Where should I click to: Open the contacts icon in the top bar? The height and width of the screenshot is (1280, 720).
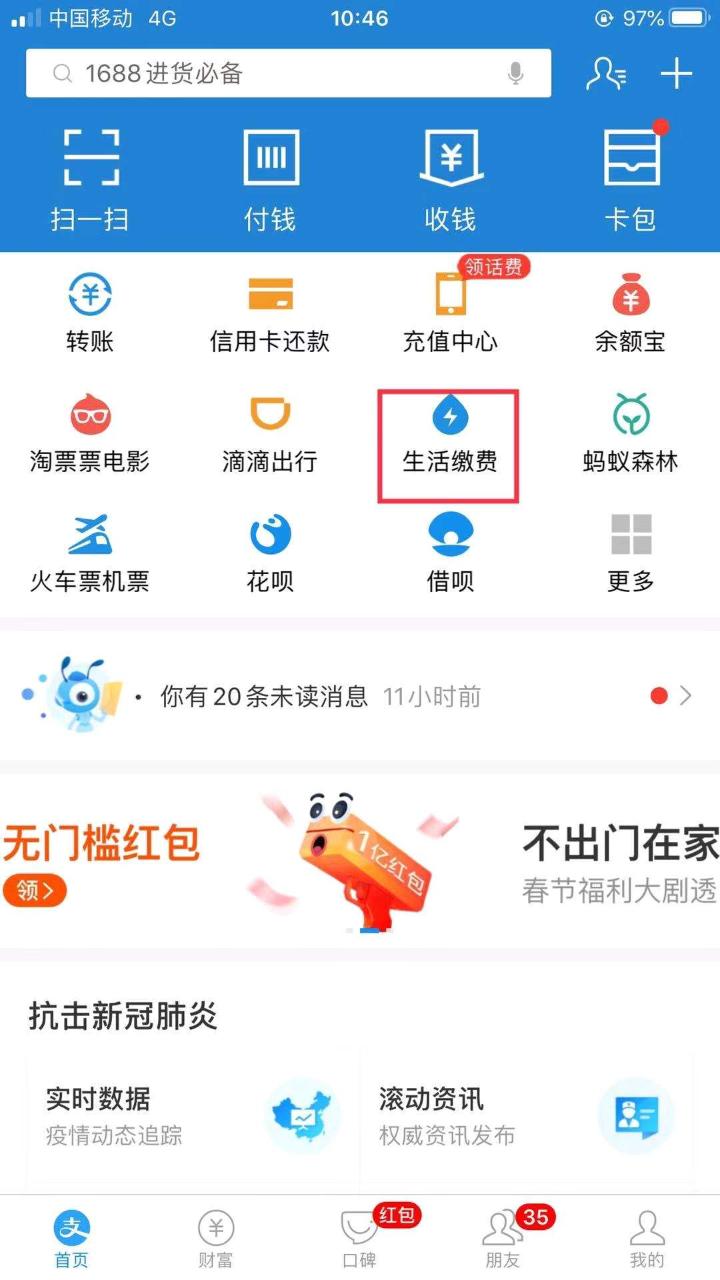click(606, 73)
